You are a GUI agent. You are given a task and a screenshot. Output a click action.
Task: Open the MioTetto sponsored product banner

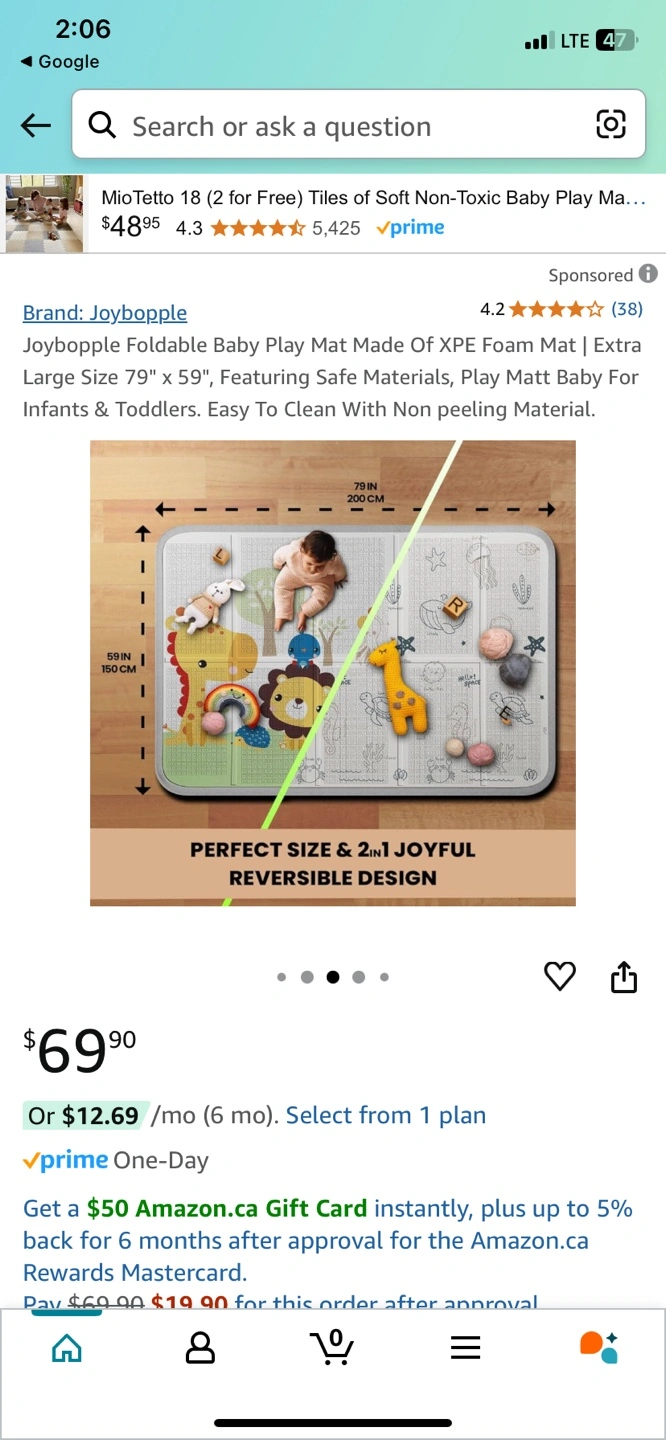tap(333, 213)
